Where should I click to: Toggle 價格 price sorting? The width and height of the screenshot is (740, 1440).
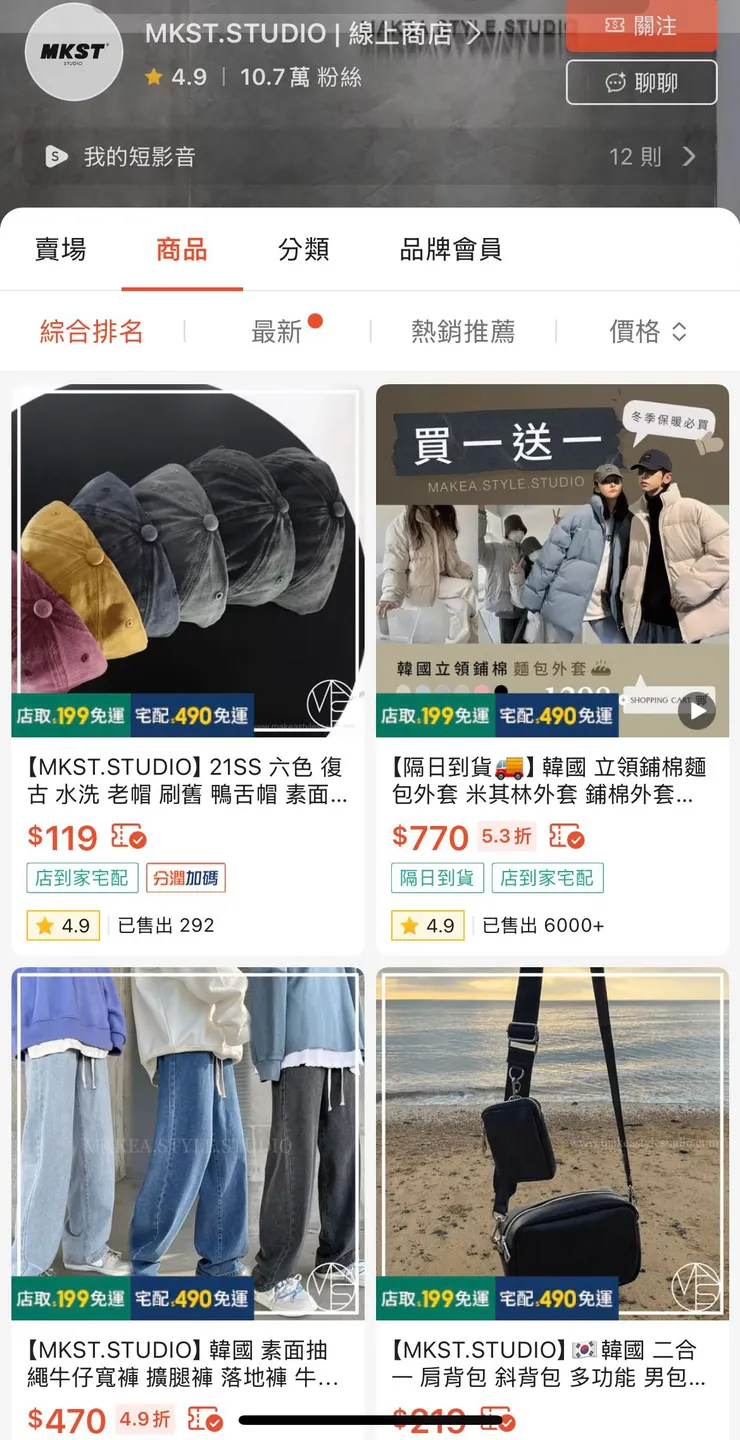(647, 332)
